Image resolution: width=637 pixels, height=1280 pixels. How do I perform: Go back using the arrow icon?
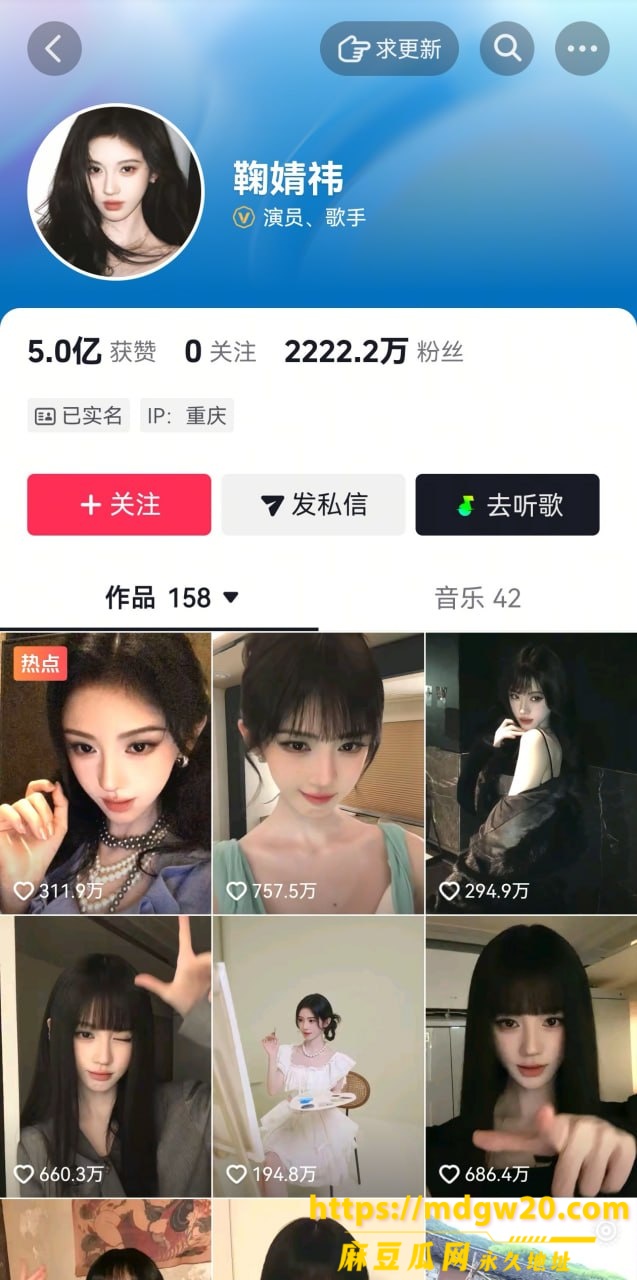[x=54, y=49]
